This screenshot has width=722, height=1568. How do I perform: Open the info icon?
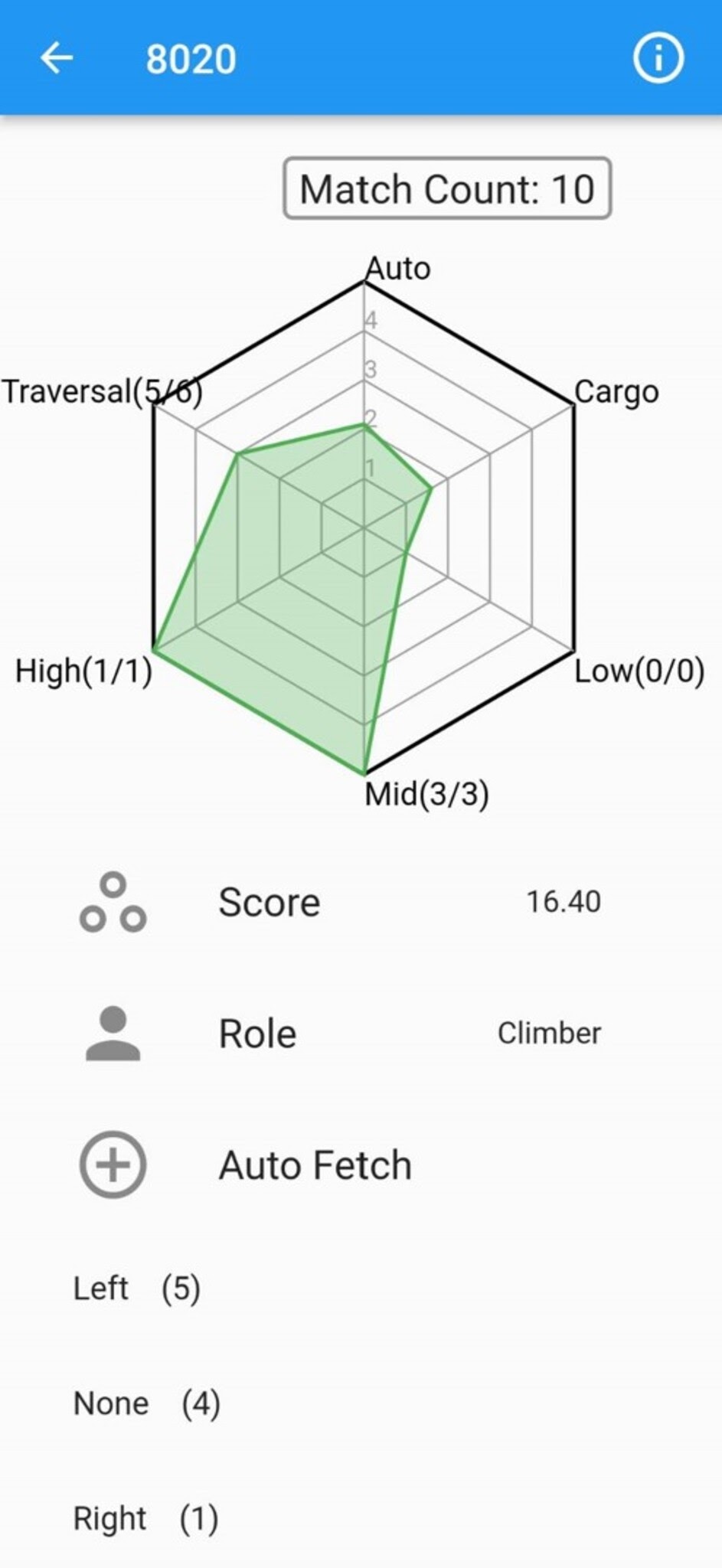click(x=658, y=58)
